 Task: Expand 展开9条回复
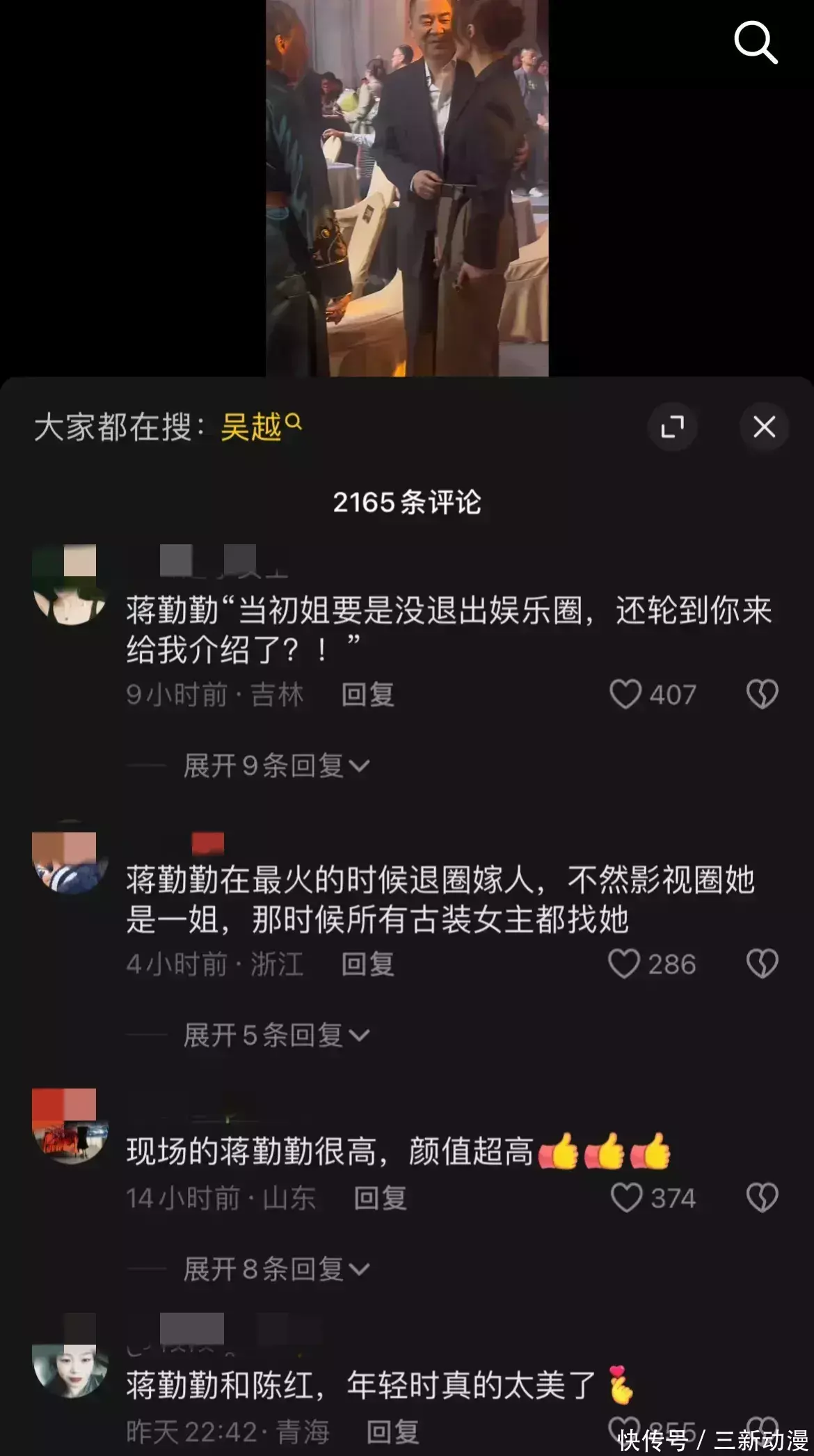pyautogui.click(x=276, y=766)
